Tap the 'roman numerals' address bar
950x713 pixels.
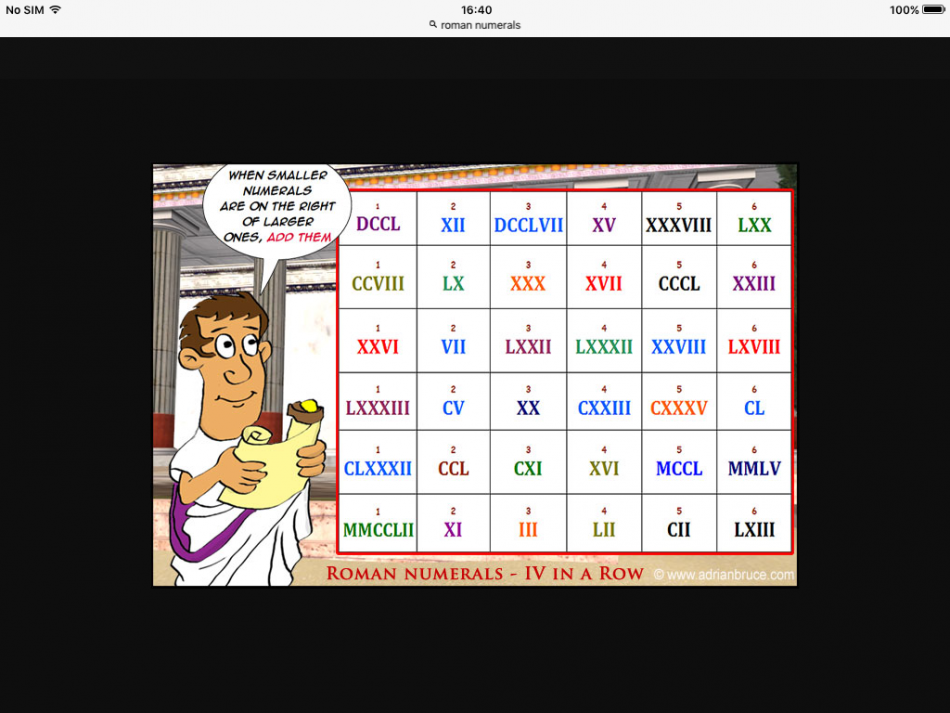click(475, 25)
